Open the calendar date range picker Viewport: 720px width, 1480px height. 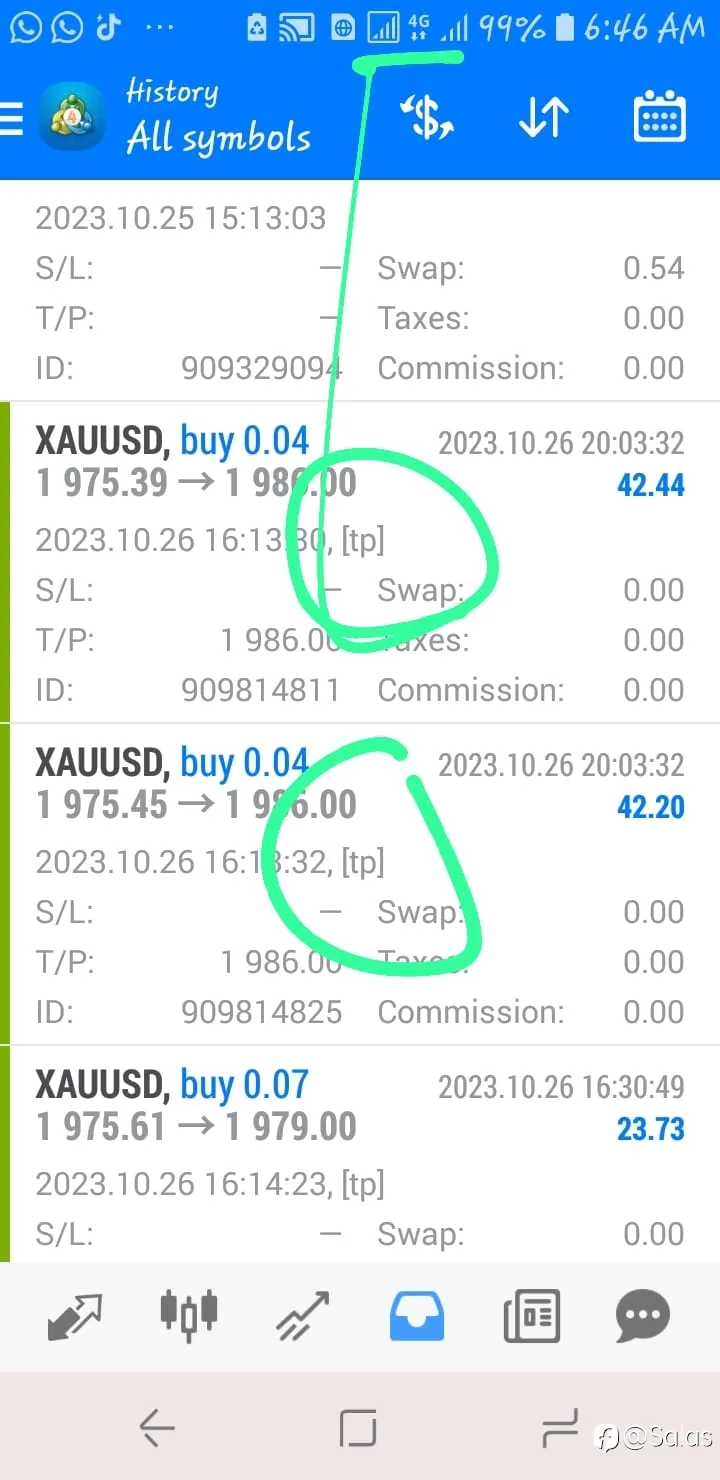click(660, 118)
